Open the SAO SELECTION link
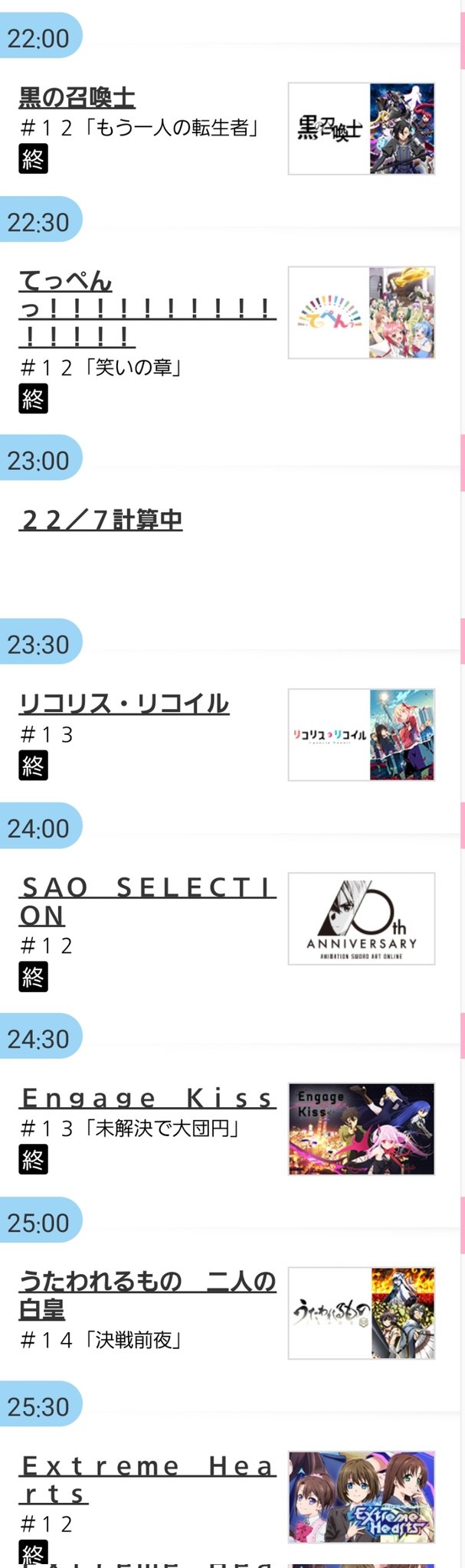 click(x=146, y=900)
